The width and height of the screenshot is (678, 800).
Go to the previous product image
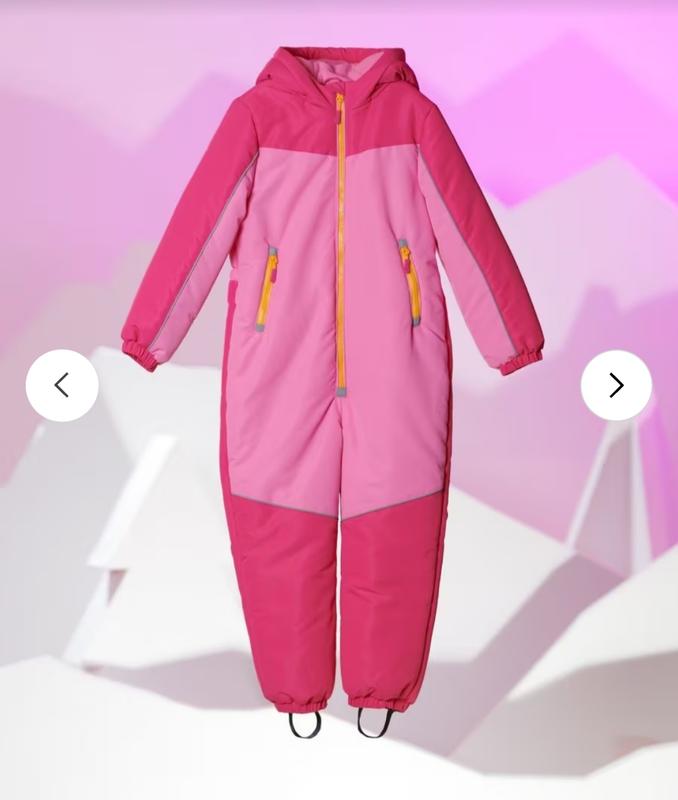62,385
